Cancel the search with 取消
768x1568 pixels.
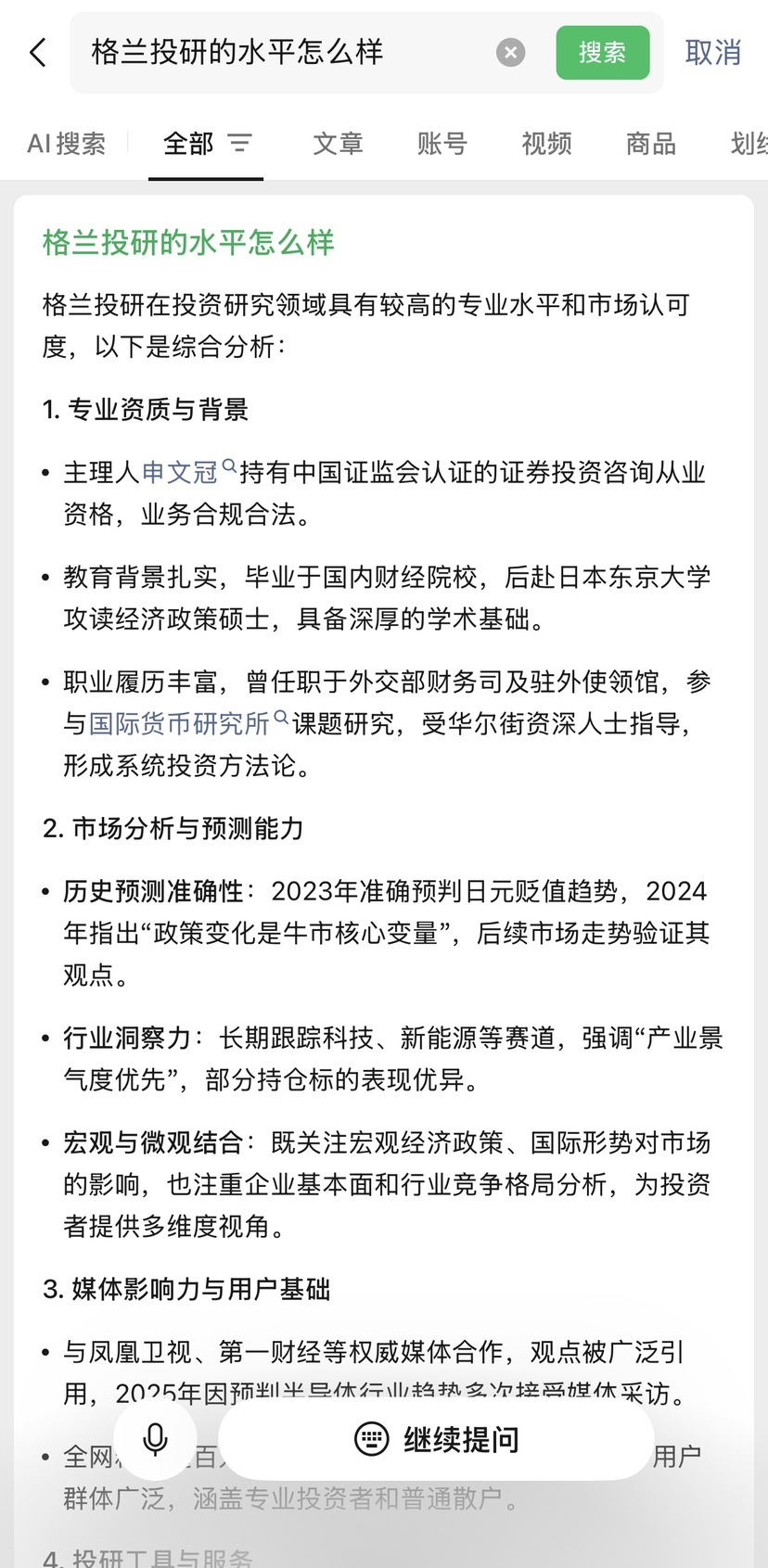click(x=712, y=53)
